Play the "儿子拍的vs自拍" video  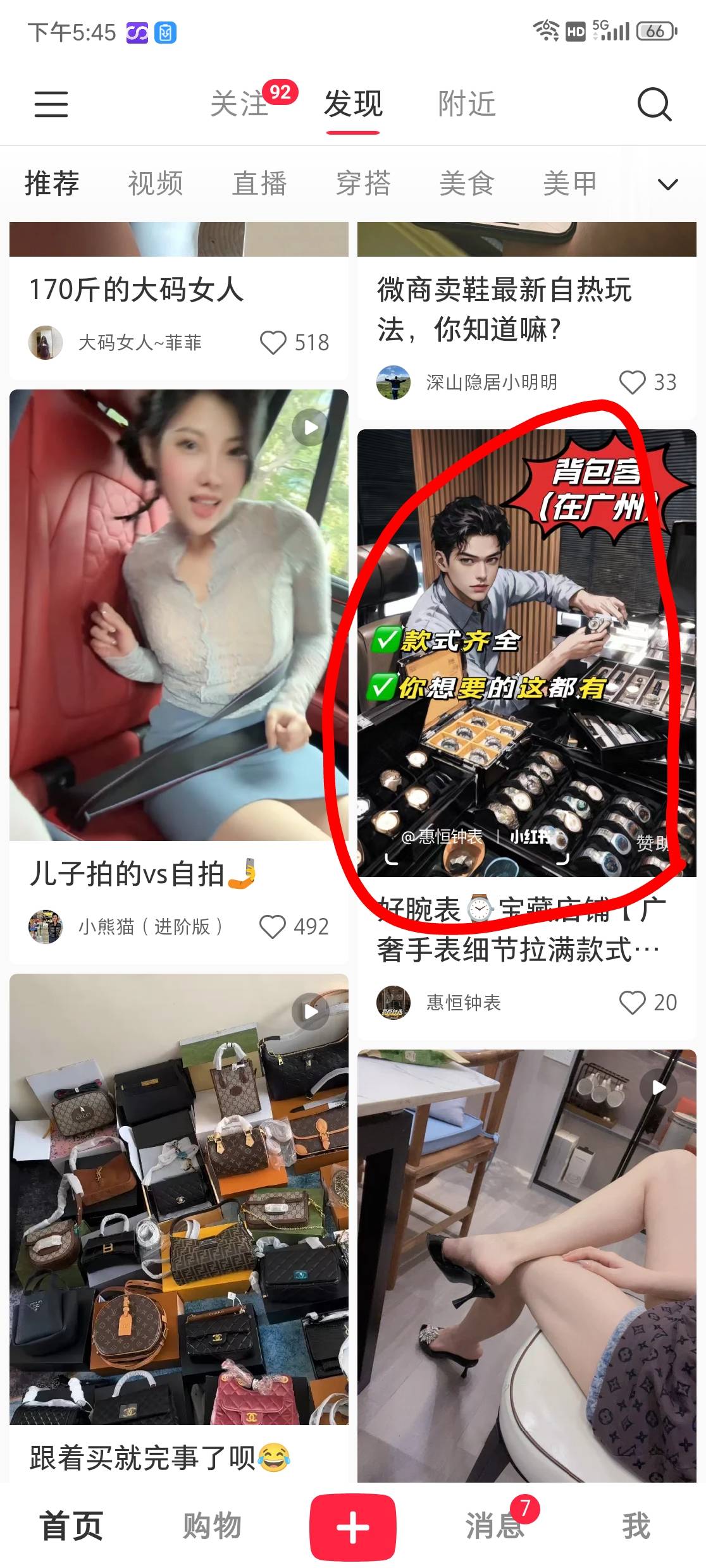tap(309, 427)
